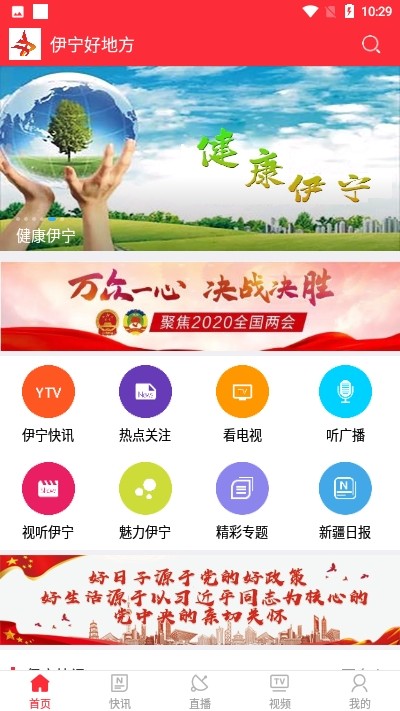Switch to the 快讯 tab

pyautogui.click(x=120, y=691)
